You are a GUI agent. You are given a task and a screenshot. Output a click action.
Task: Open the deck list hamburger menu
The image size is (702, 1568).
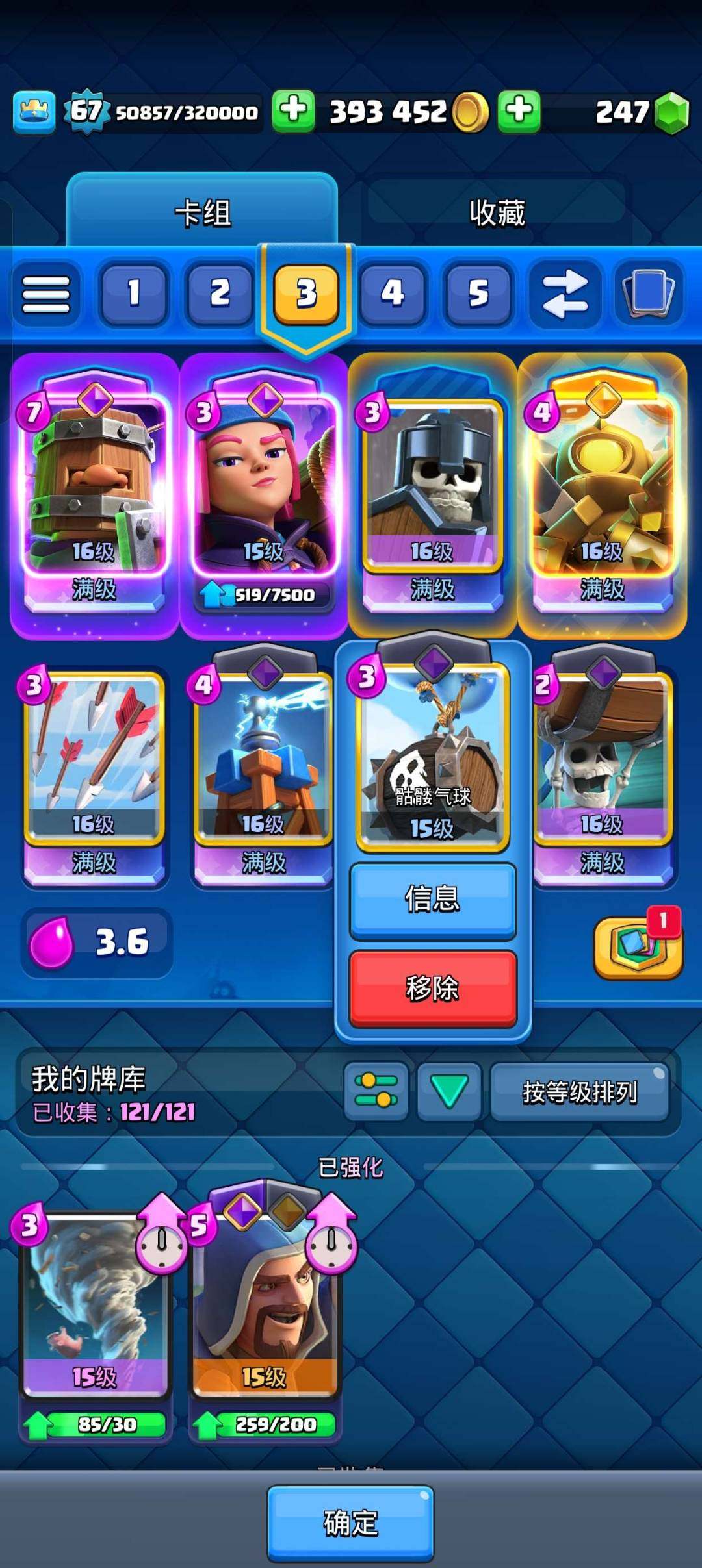(46, 294)
